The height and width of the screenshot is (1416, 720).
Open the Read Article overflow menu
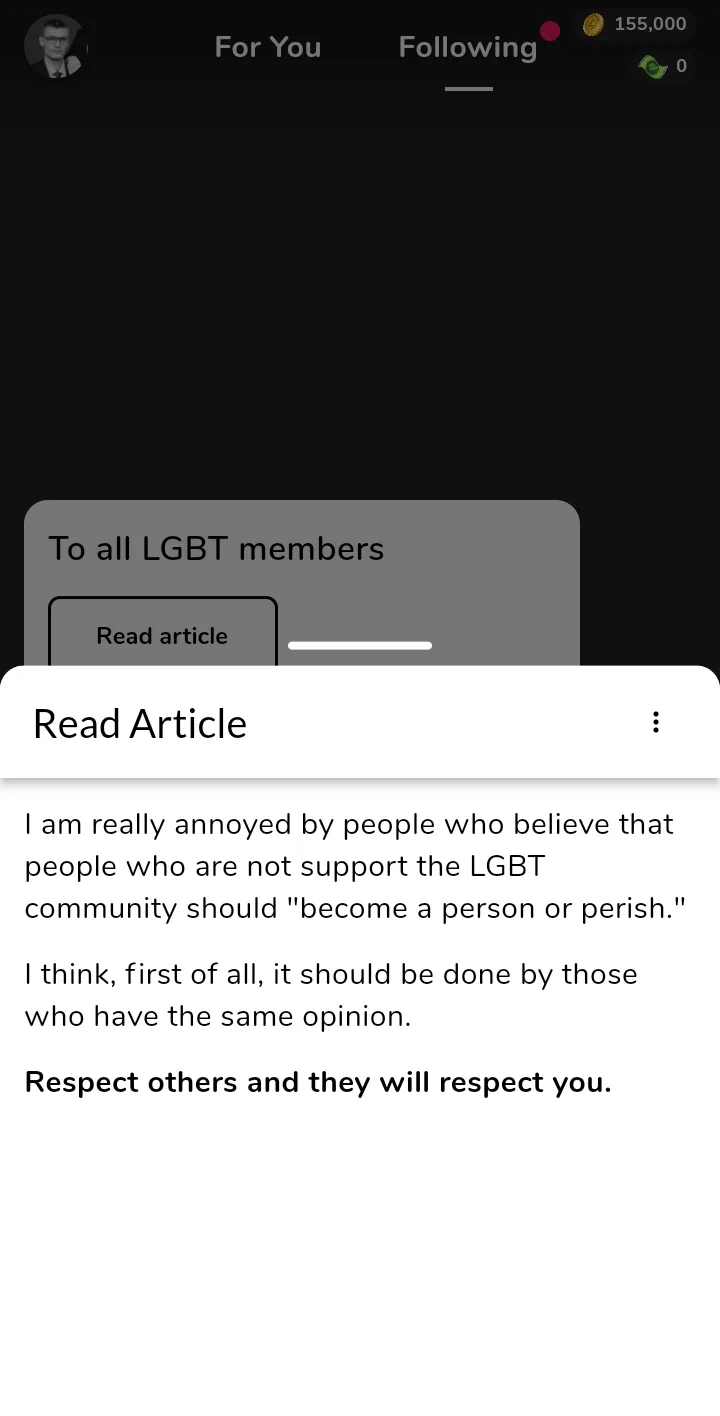655,722
